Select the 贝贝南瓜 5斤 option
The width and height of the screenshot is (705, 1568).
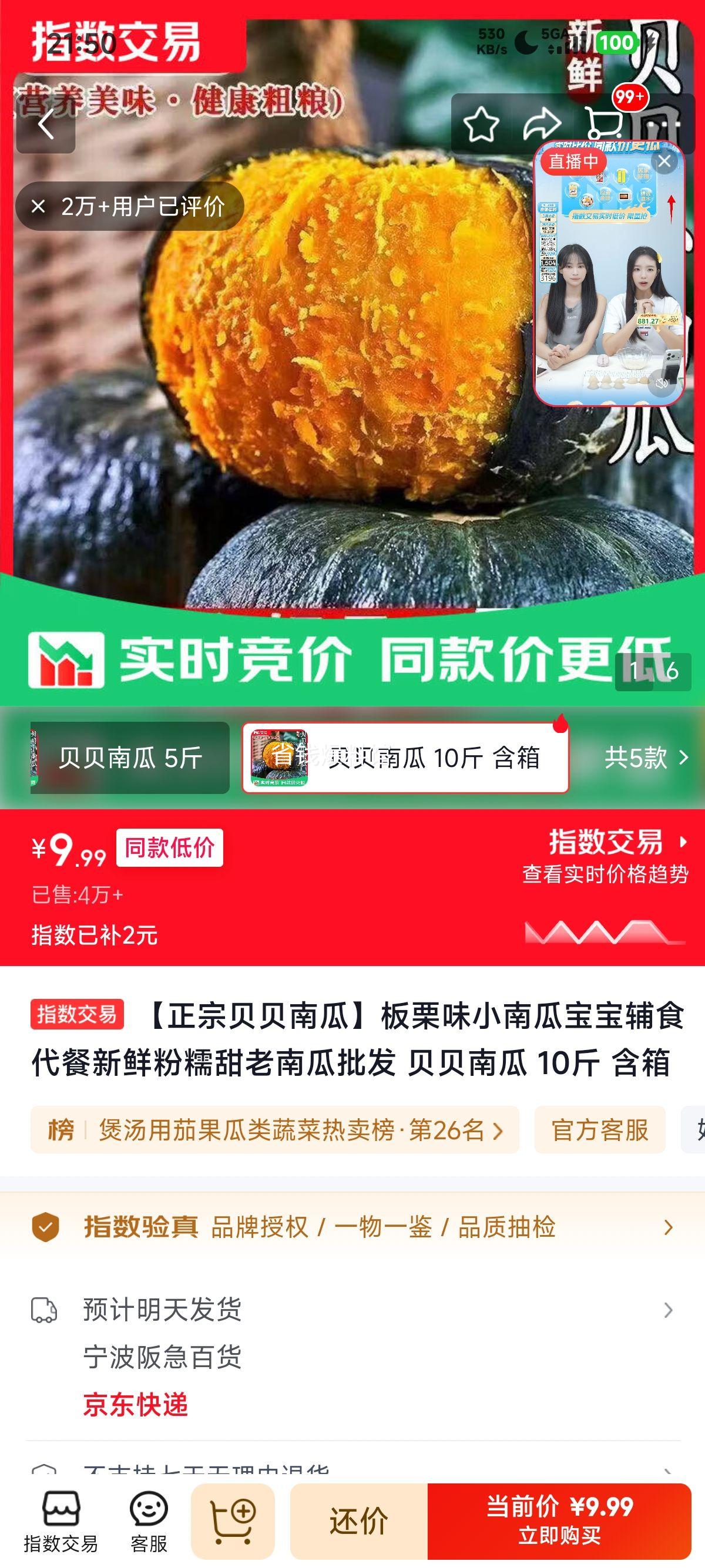coord(130,758)
